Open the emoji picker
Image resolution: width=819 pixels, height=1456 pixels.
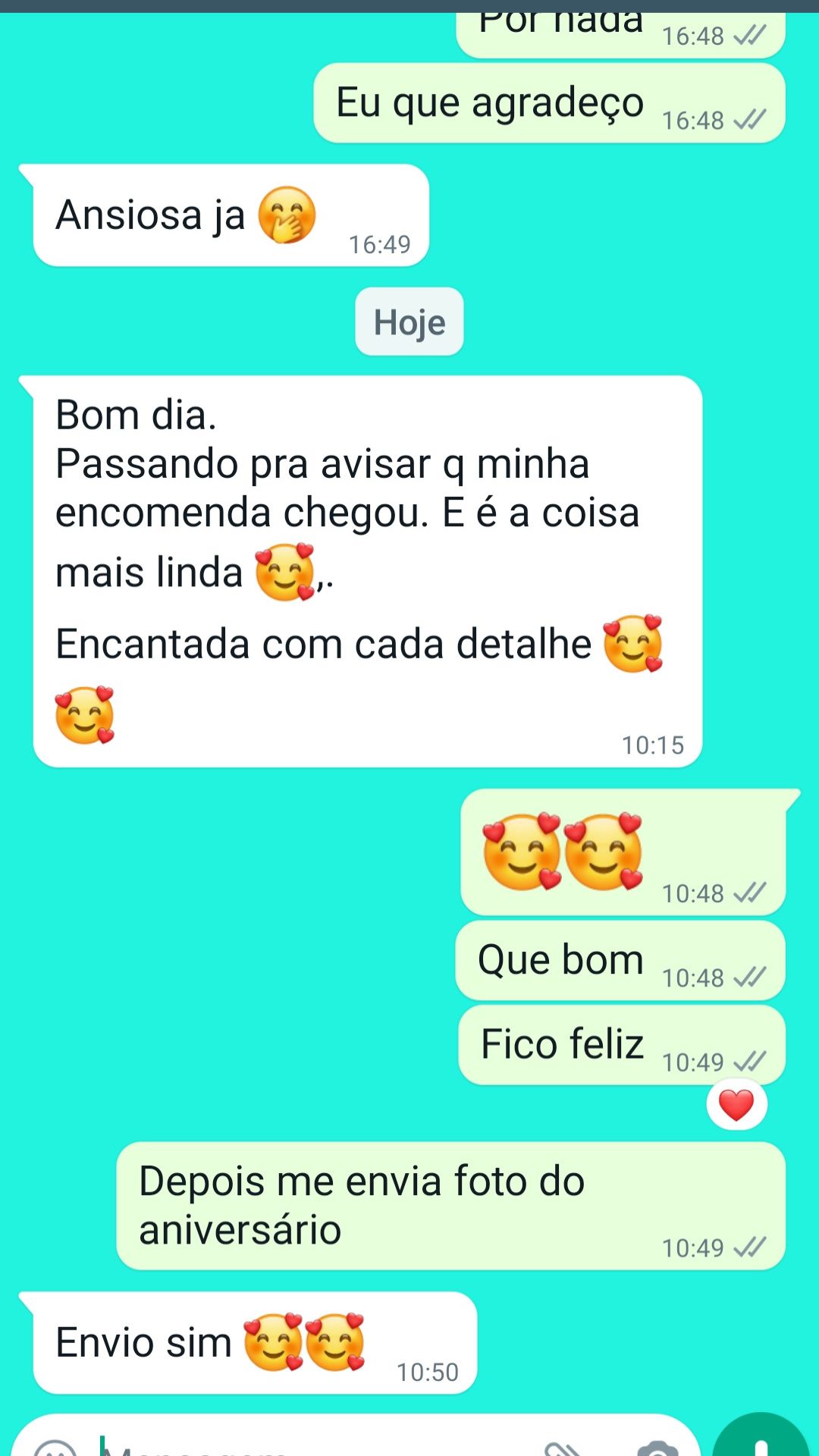(55, 1448)
